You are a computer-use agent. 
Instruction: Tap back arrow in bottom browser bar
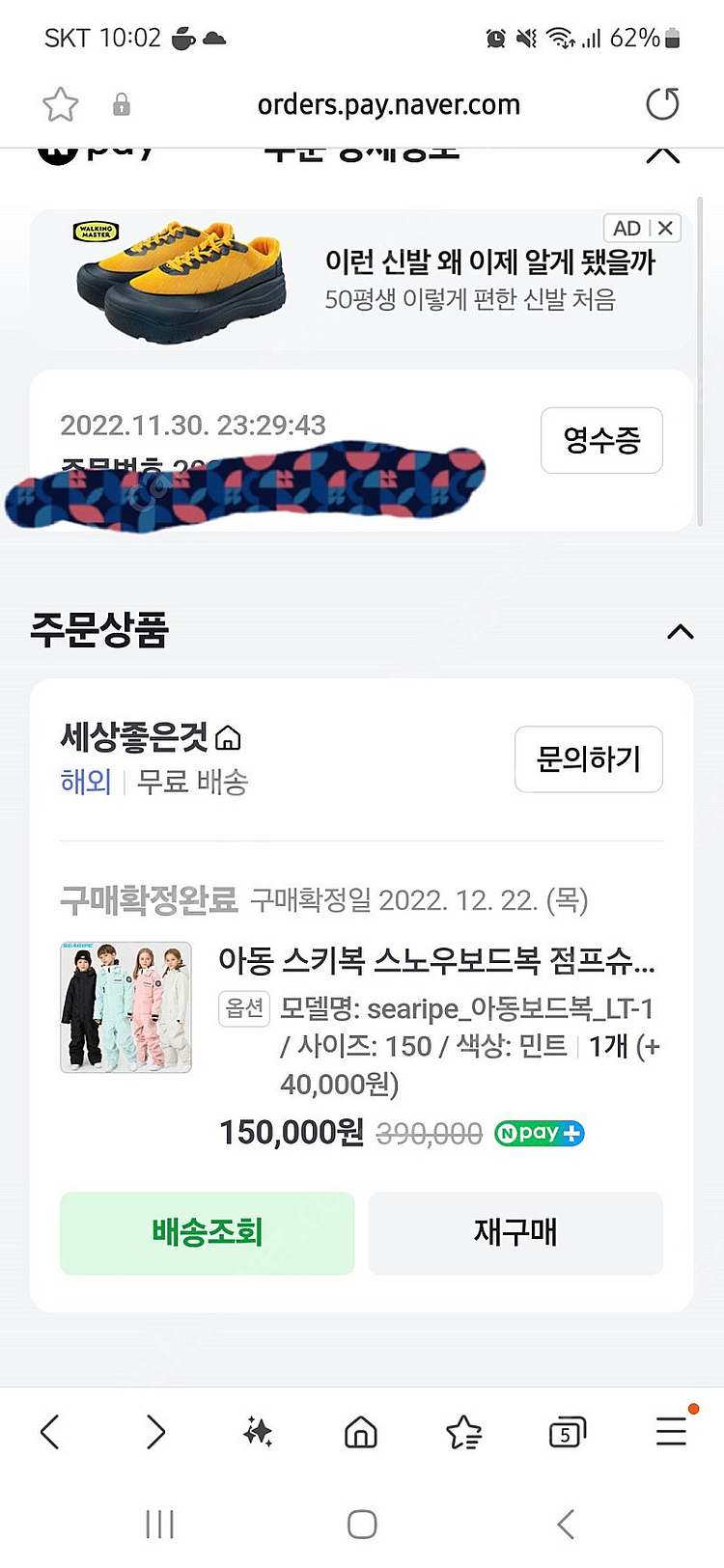pos(50,1432)
